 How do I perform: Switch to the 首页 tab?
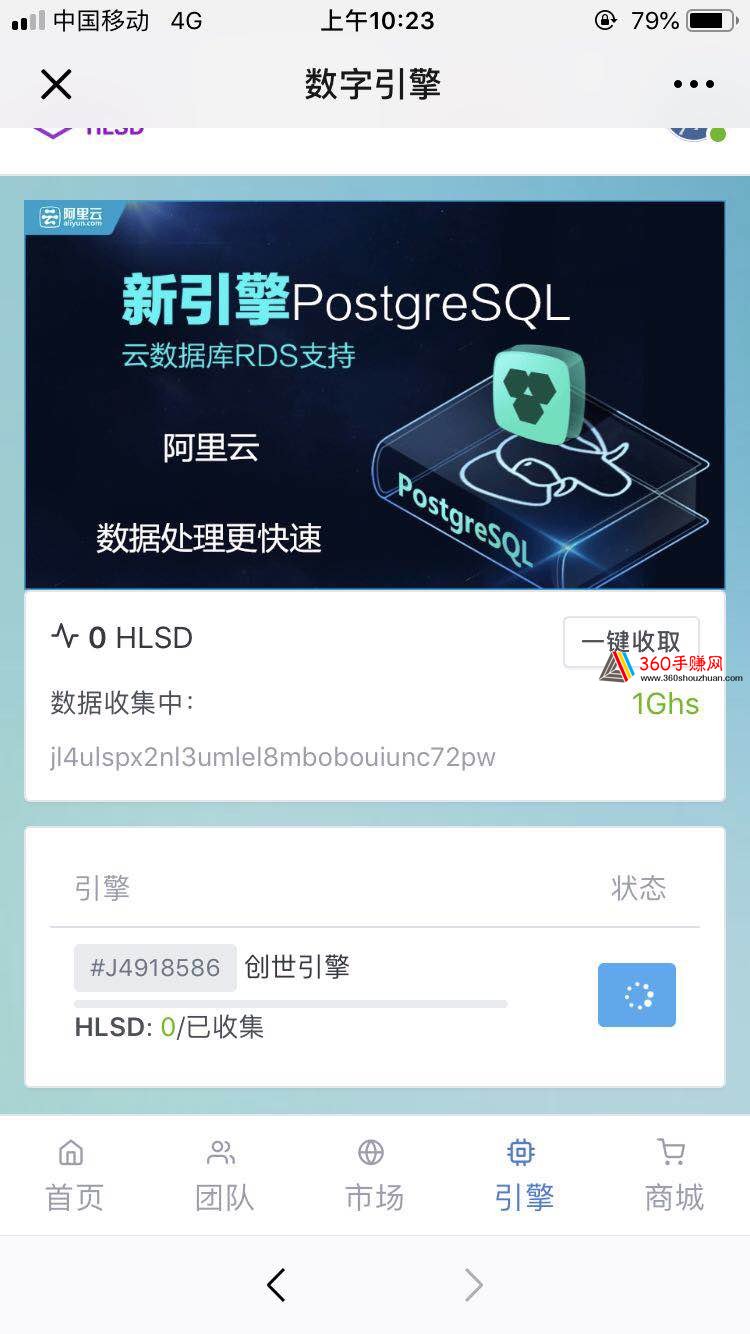point(74,1175)
